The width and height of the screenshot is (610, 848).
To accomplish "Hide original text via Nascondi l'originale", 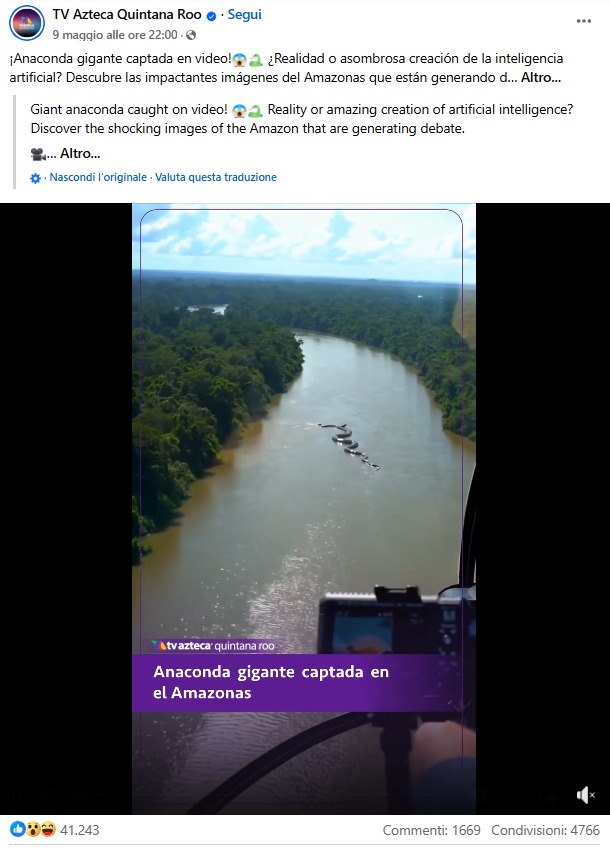I will point(98,177).
